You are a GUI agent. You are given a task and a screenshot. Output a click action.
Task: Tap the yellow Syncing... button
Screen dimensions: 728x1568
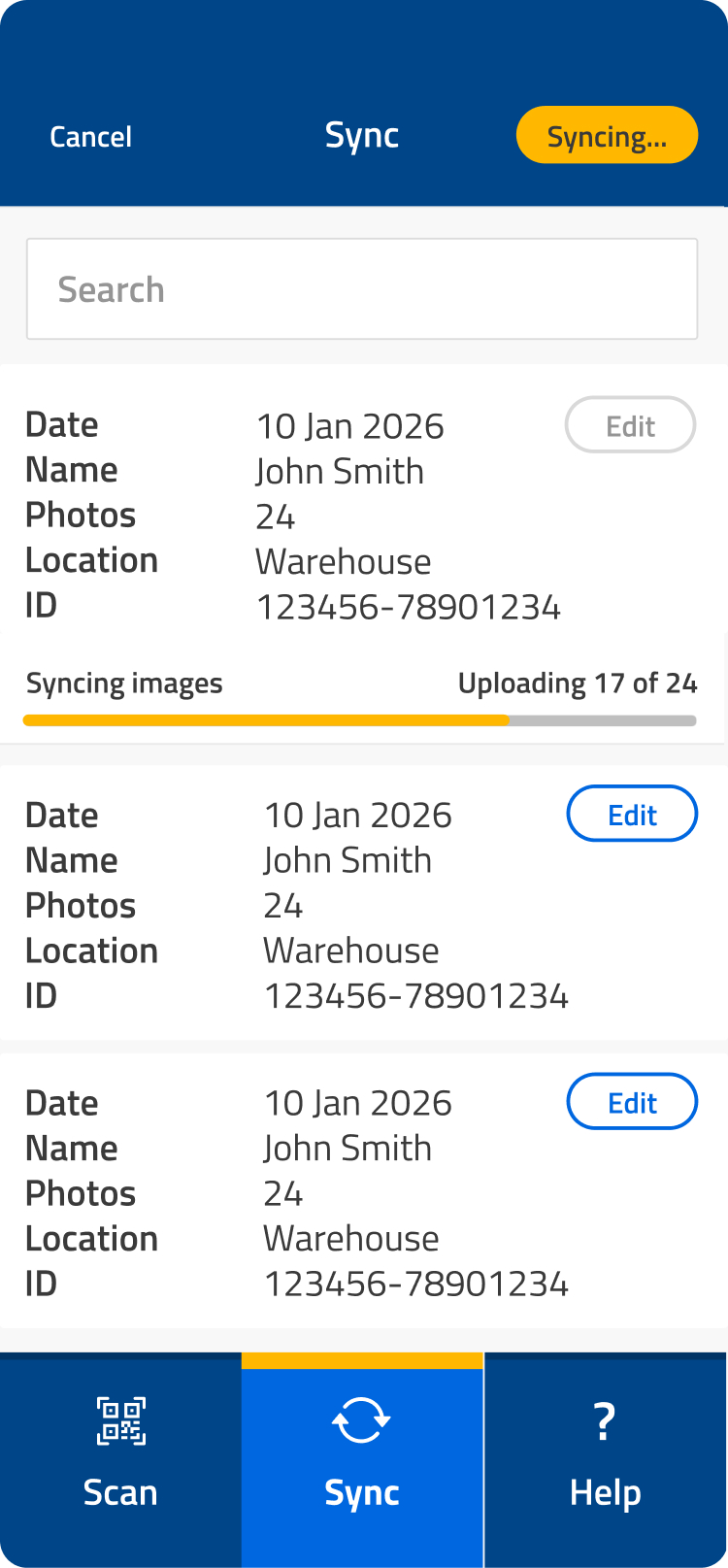(x=607, y=135)
